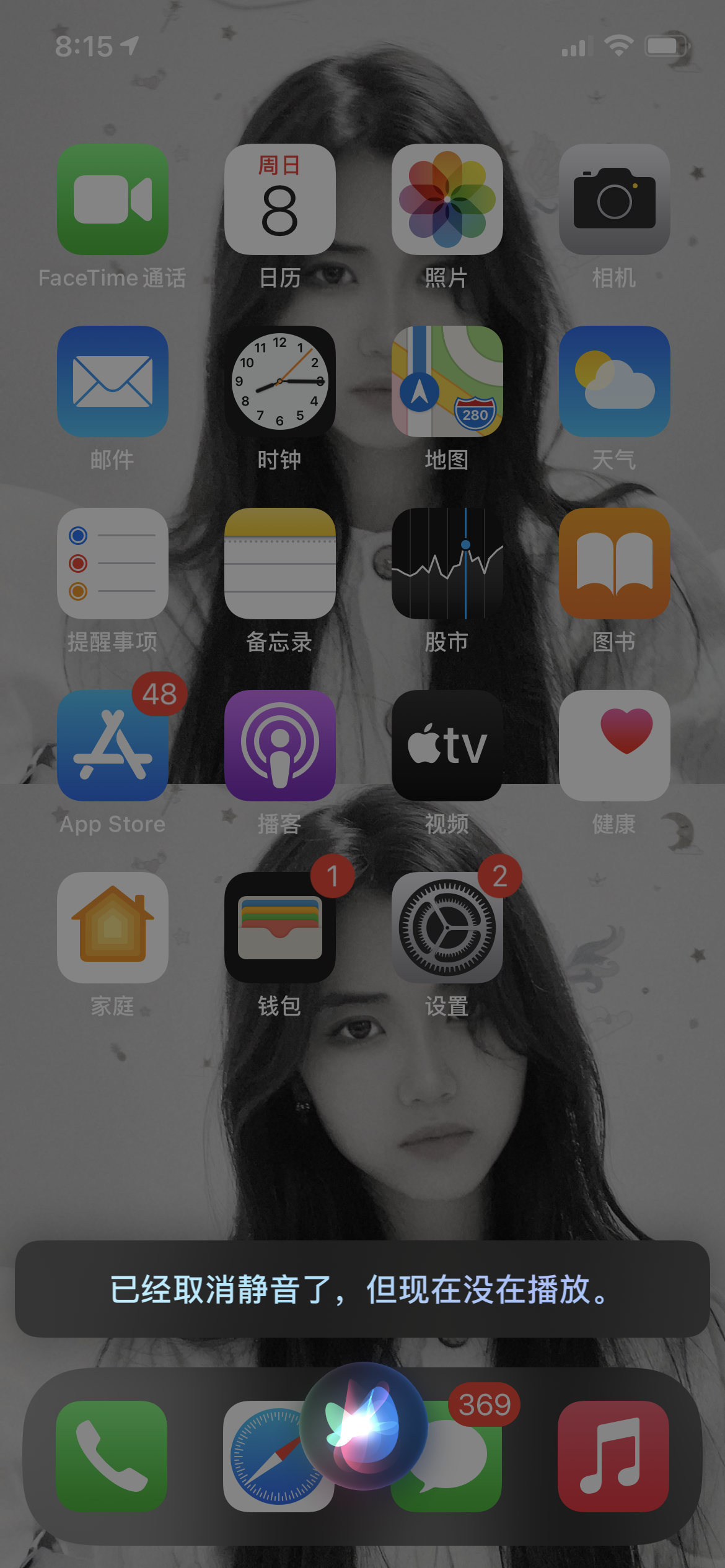Open the 健康 health app

click(x=614, y=746)
